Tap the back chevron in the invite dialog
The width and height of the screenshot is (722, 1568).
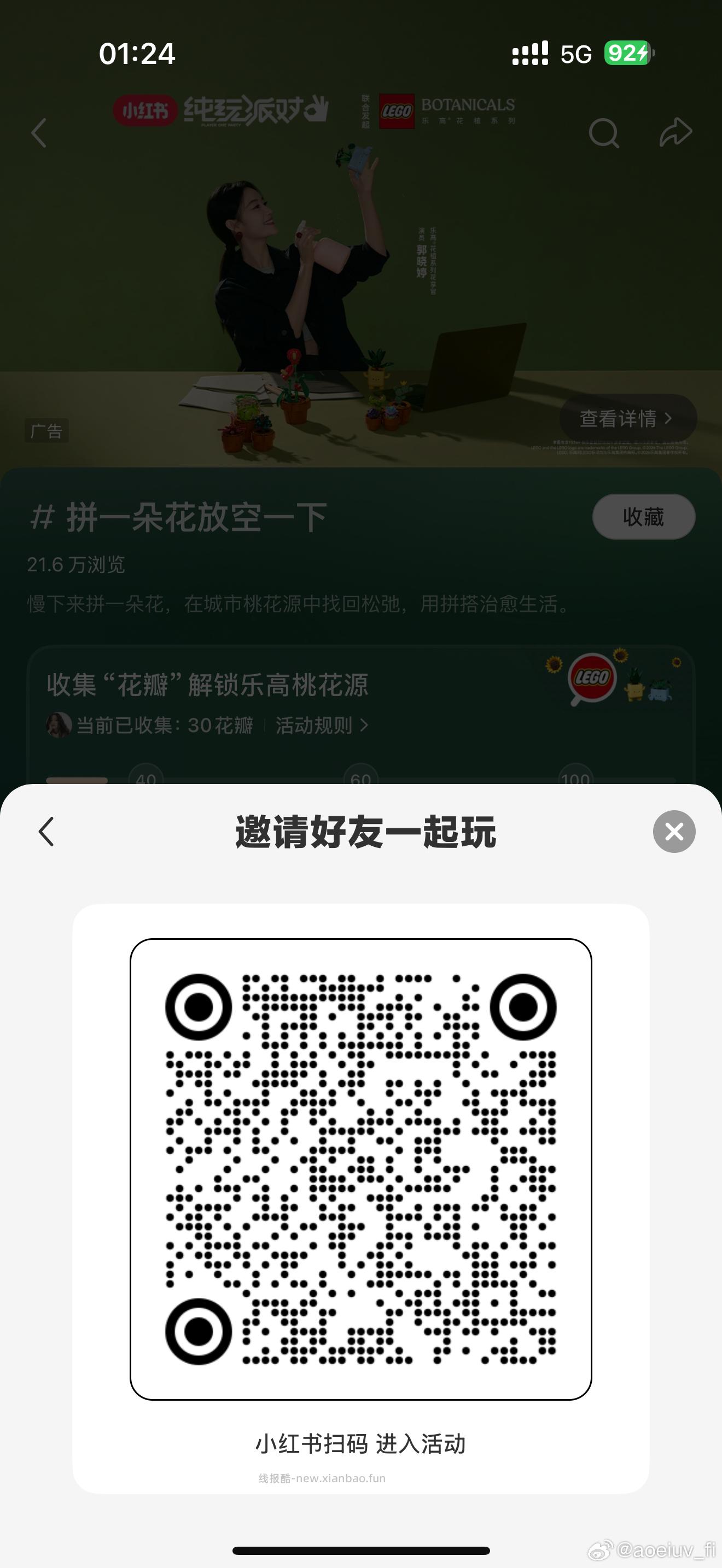point(46,831)
